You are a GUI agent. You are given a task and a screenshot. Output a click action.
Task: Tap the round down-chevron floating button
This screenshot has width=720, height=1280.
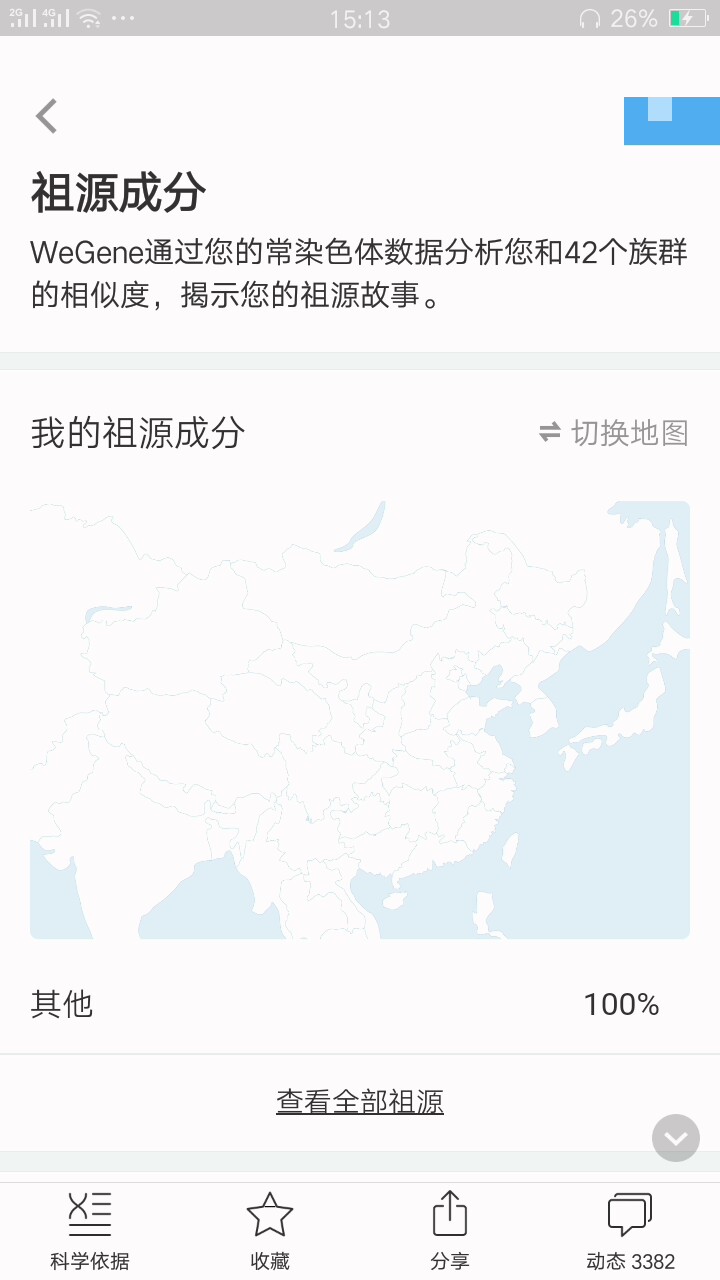point(676,1138)
